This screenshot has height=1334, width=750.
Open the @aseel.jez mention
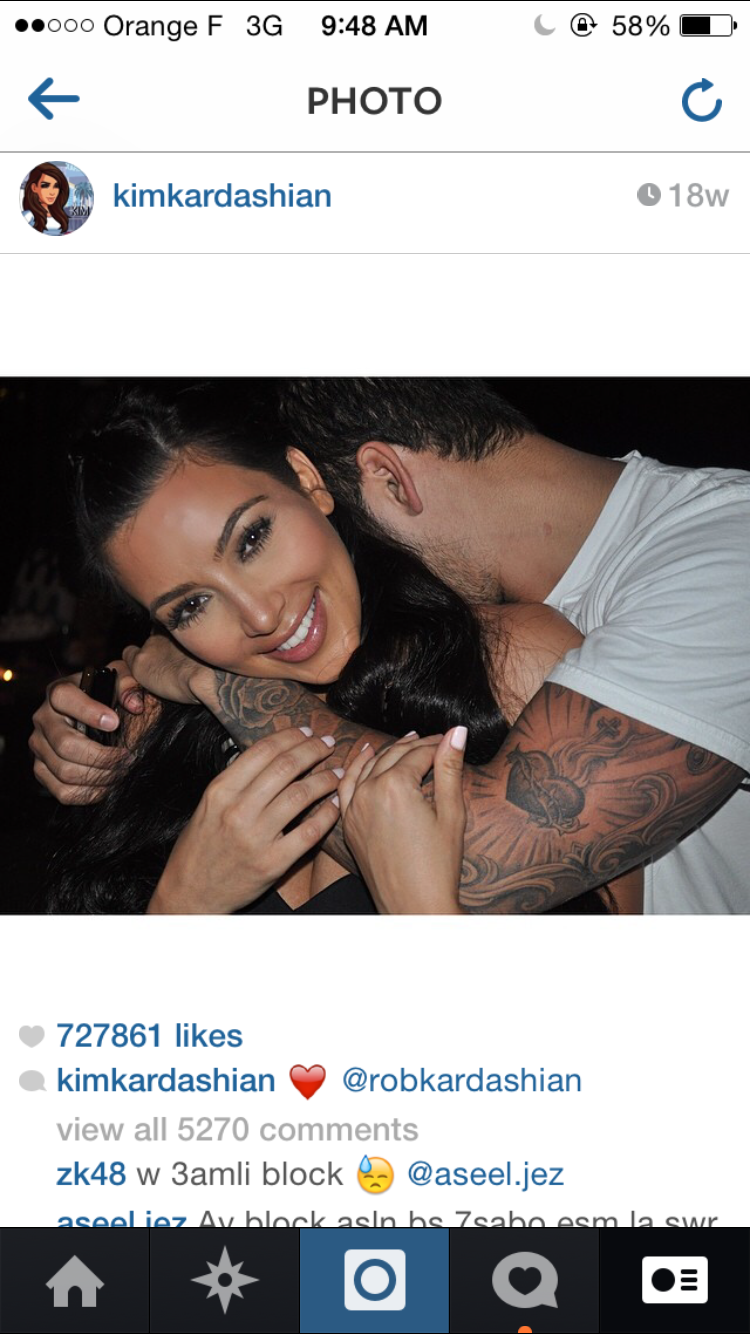(x=486, y=1174)
